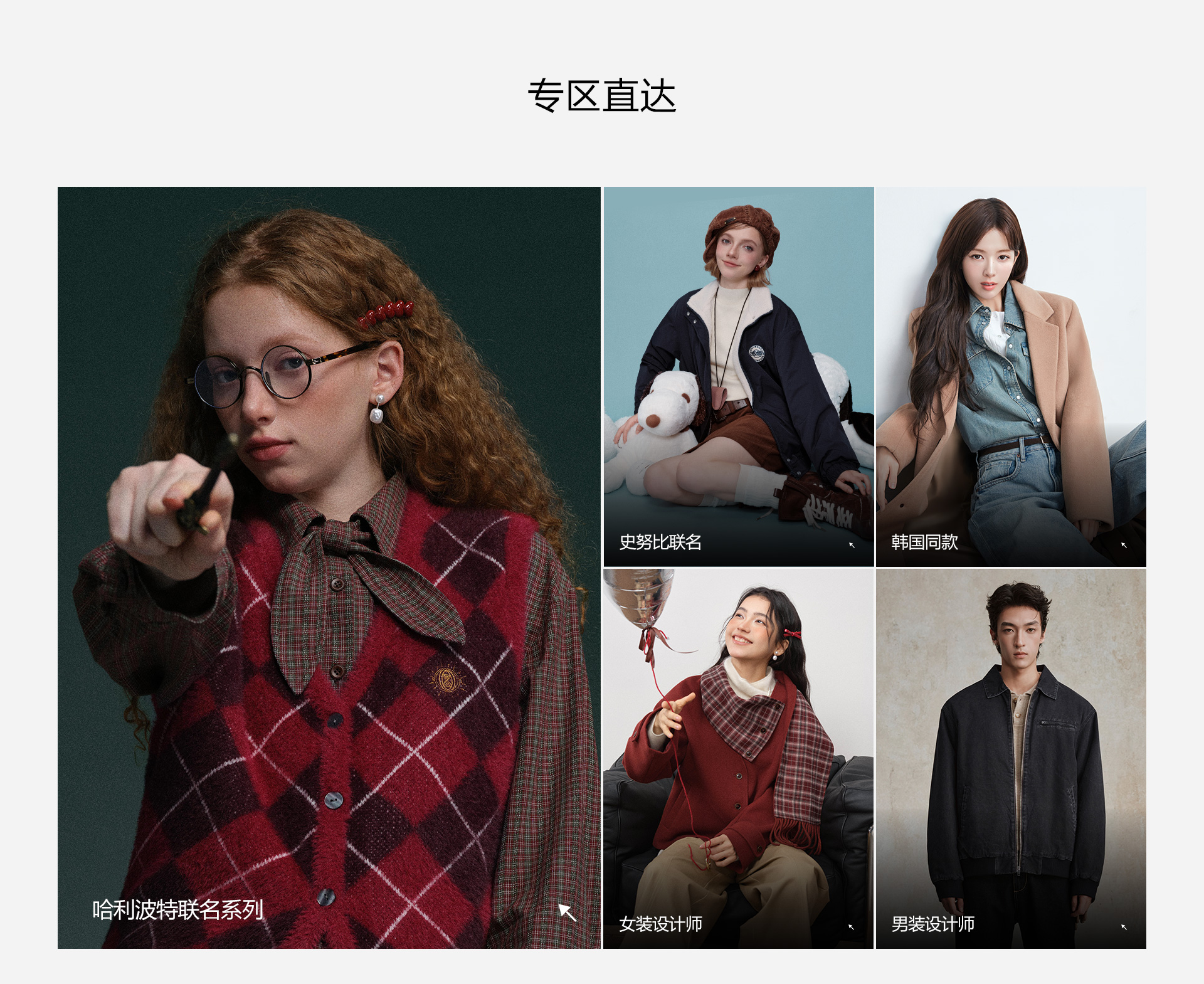Select the 男装设计师 zone tile
Viewport: 1204px width, 984px height.
pos(1010,758)
